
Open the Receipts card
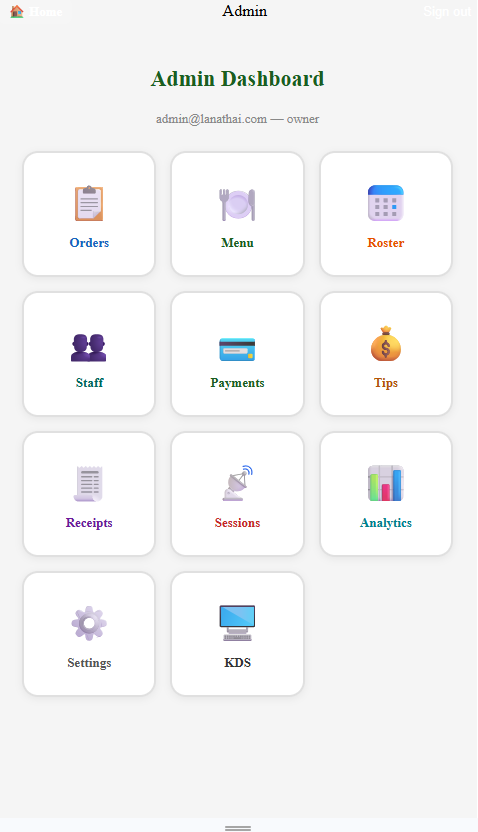[89, 494]
